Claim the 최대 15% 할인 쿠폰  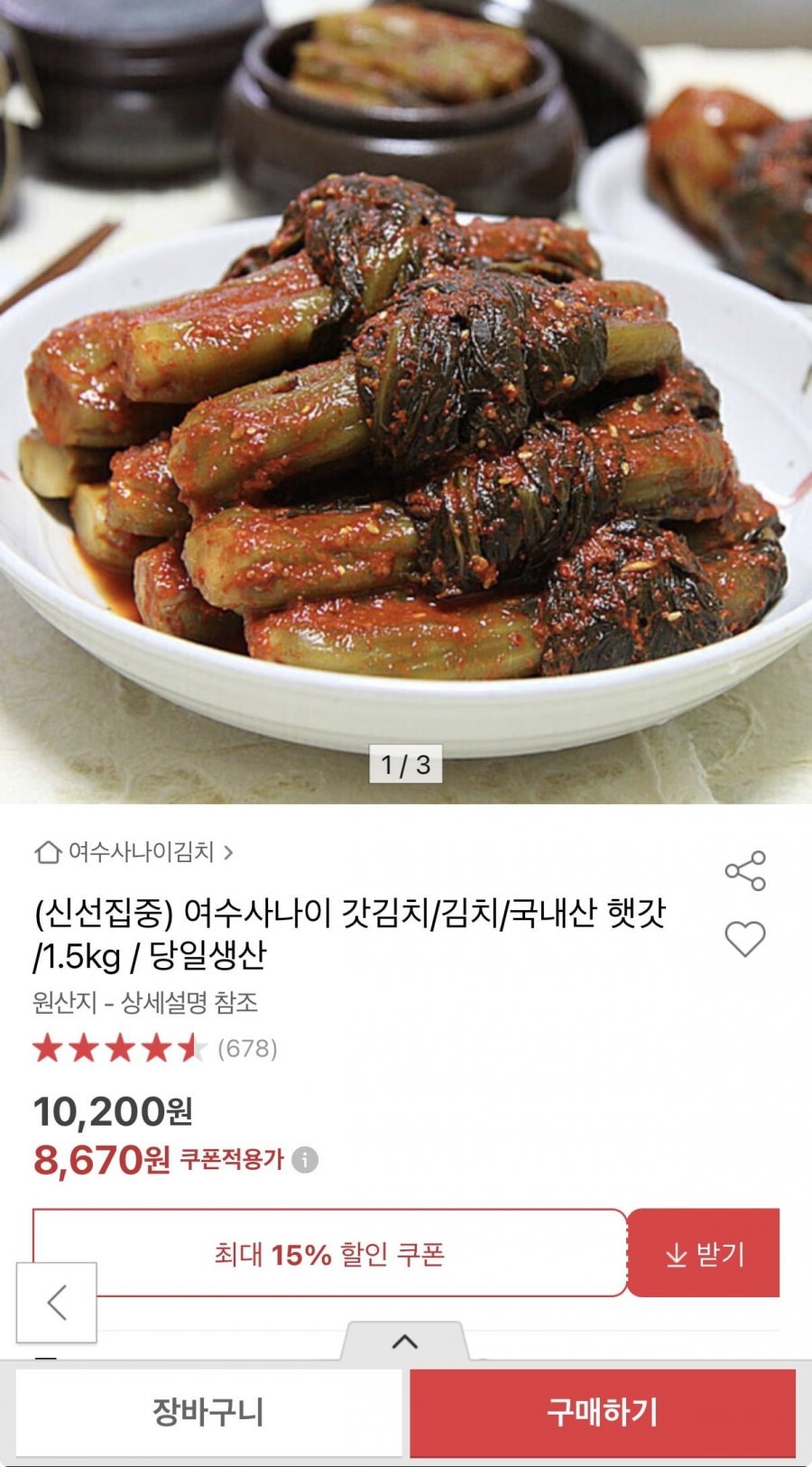(x=328, y=1255)
